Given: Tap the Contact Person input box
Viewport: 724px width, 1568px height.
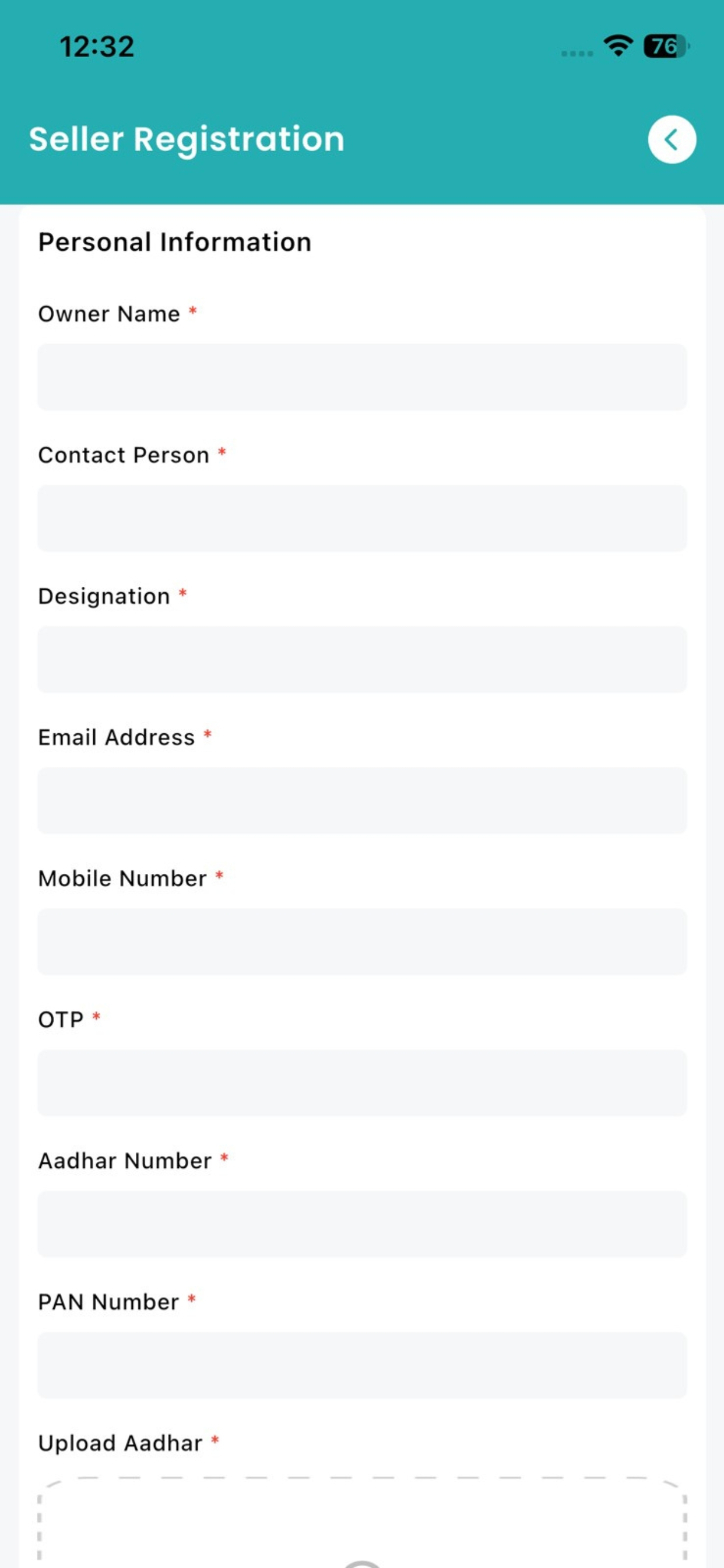Looking at the screenshot, I should [x=362, y=518].
